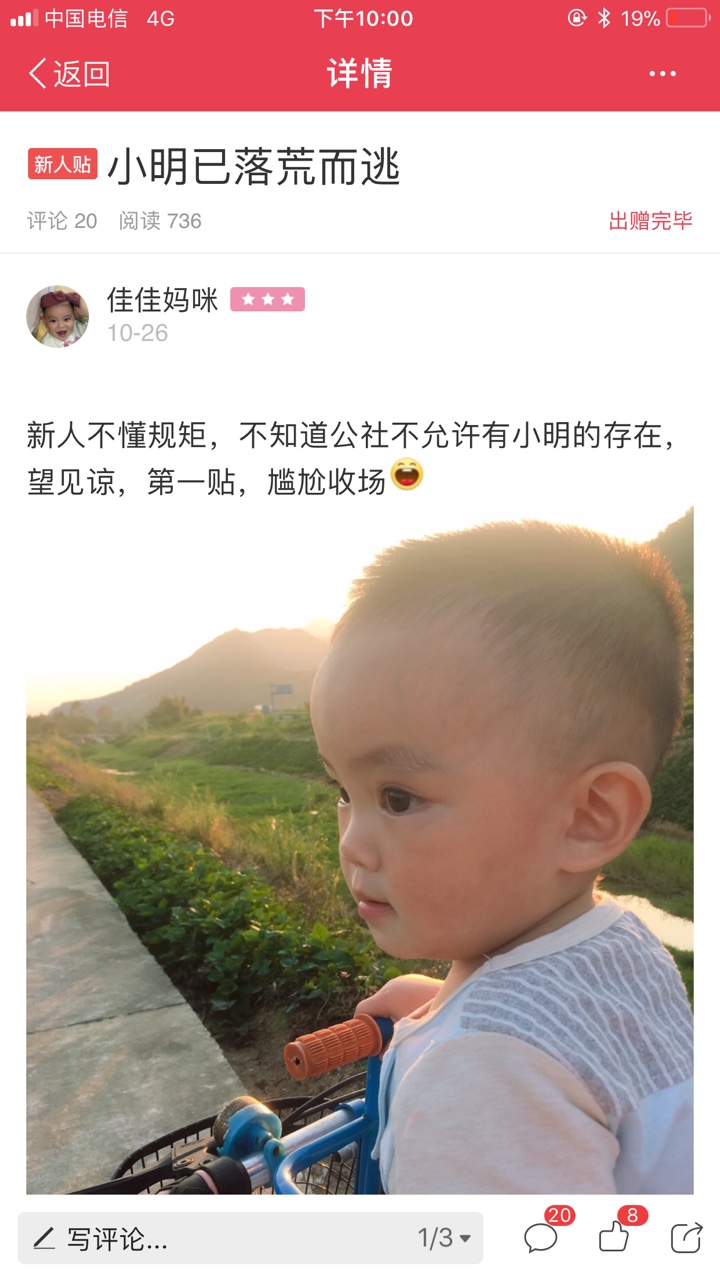Go back using the 返回 button
The height and width of the screenshot is (1280, 720).
(x=69, y=73)
